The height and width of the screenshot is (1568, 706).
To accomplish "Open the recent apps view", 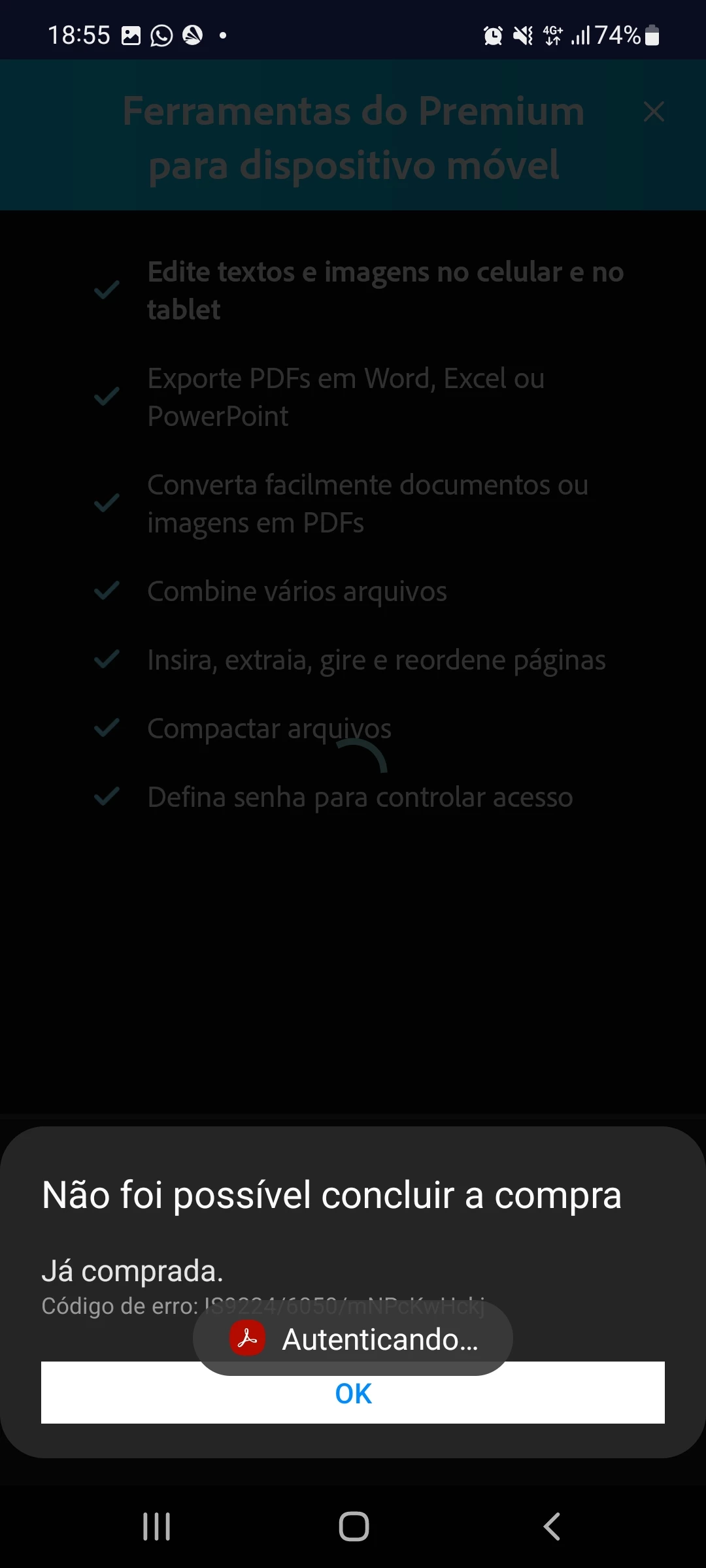I will pos(157,1527).
